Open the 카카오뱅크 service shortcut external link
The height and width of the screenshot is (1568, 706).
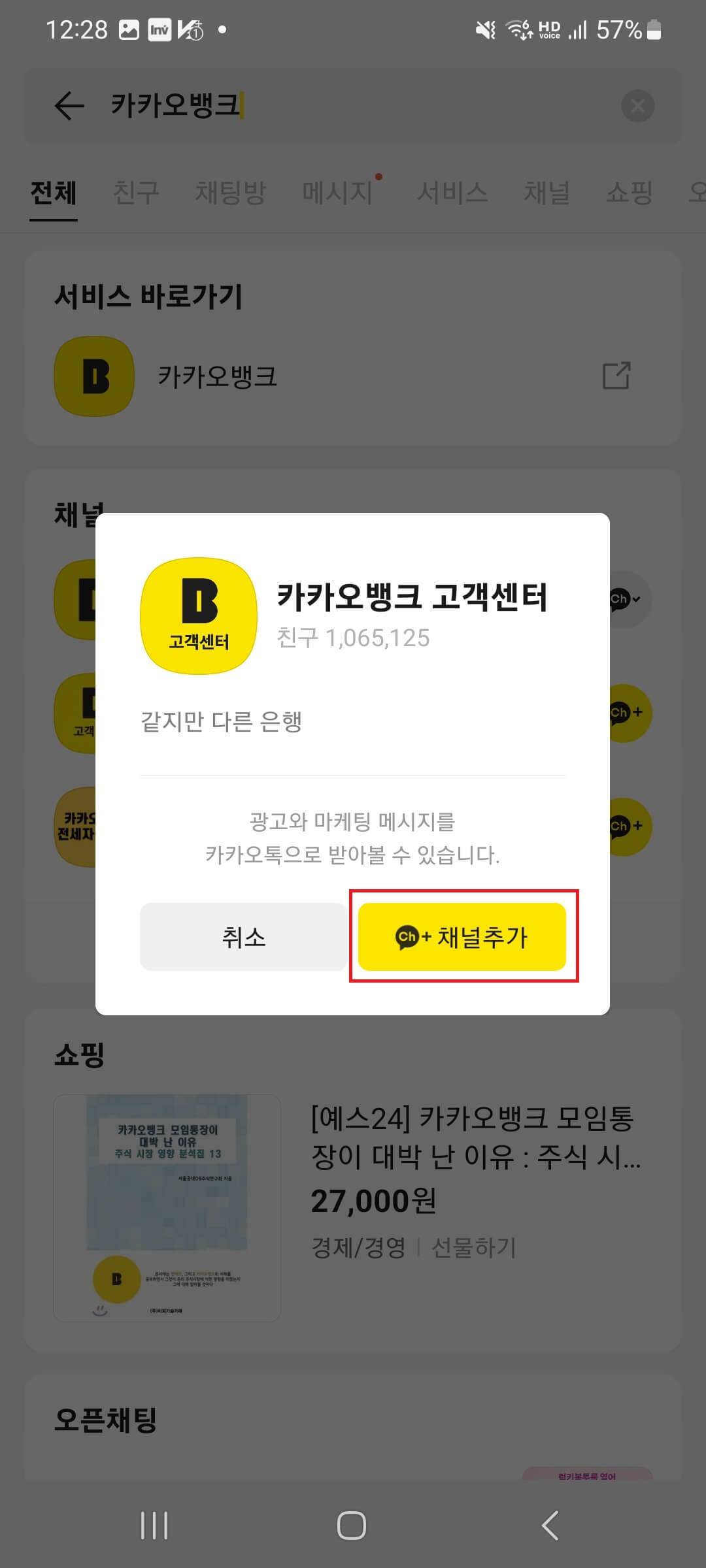pos(615,376)
